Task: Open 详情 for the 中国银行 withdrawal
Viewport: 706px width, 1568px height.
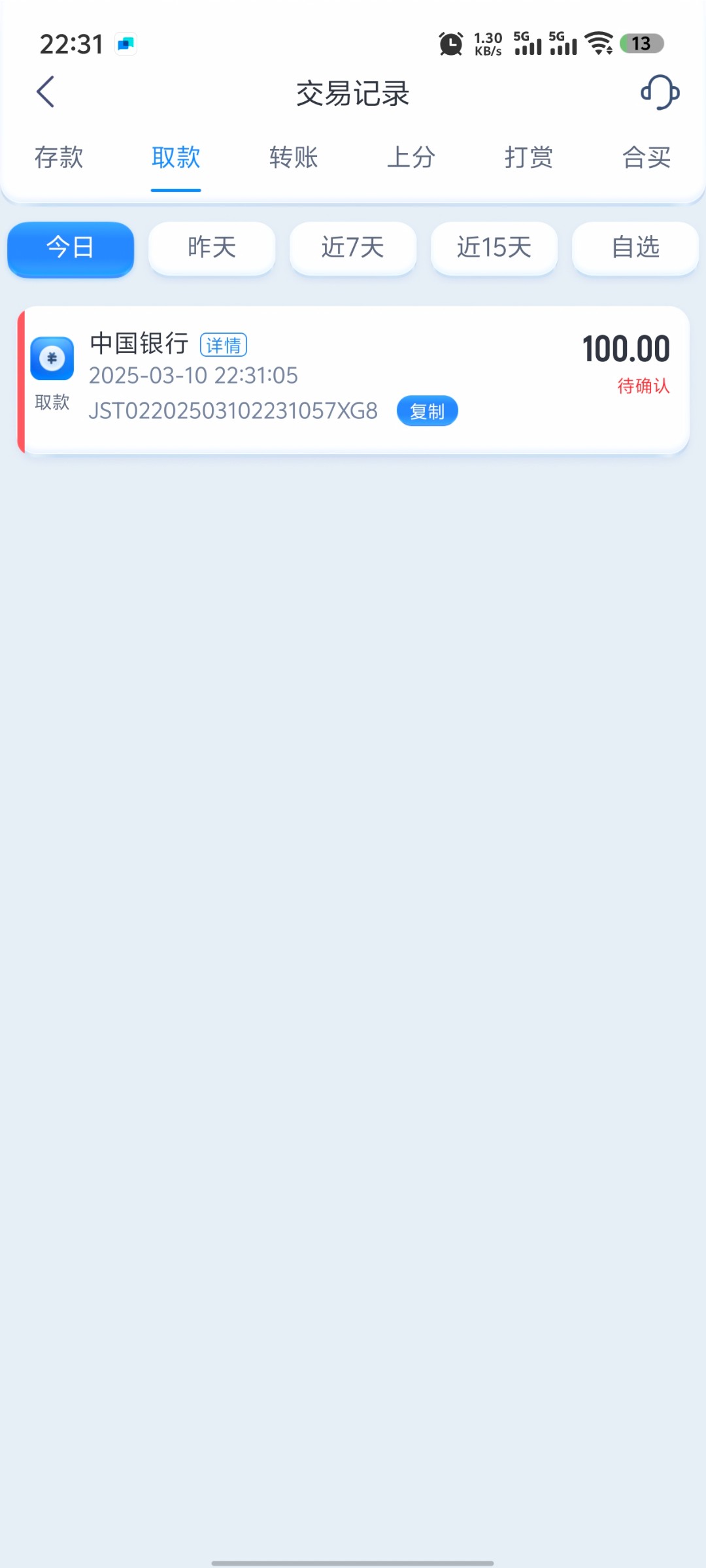Action: coord(224,345)
